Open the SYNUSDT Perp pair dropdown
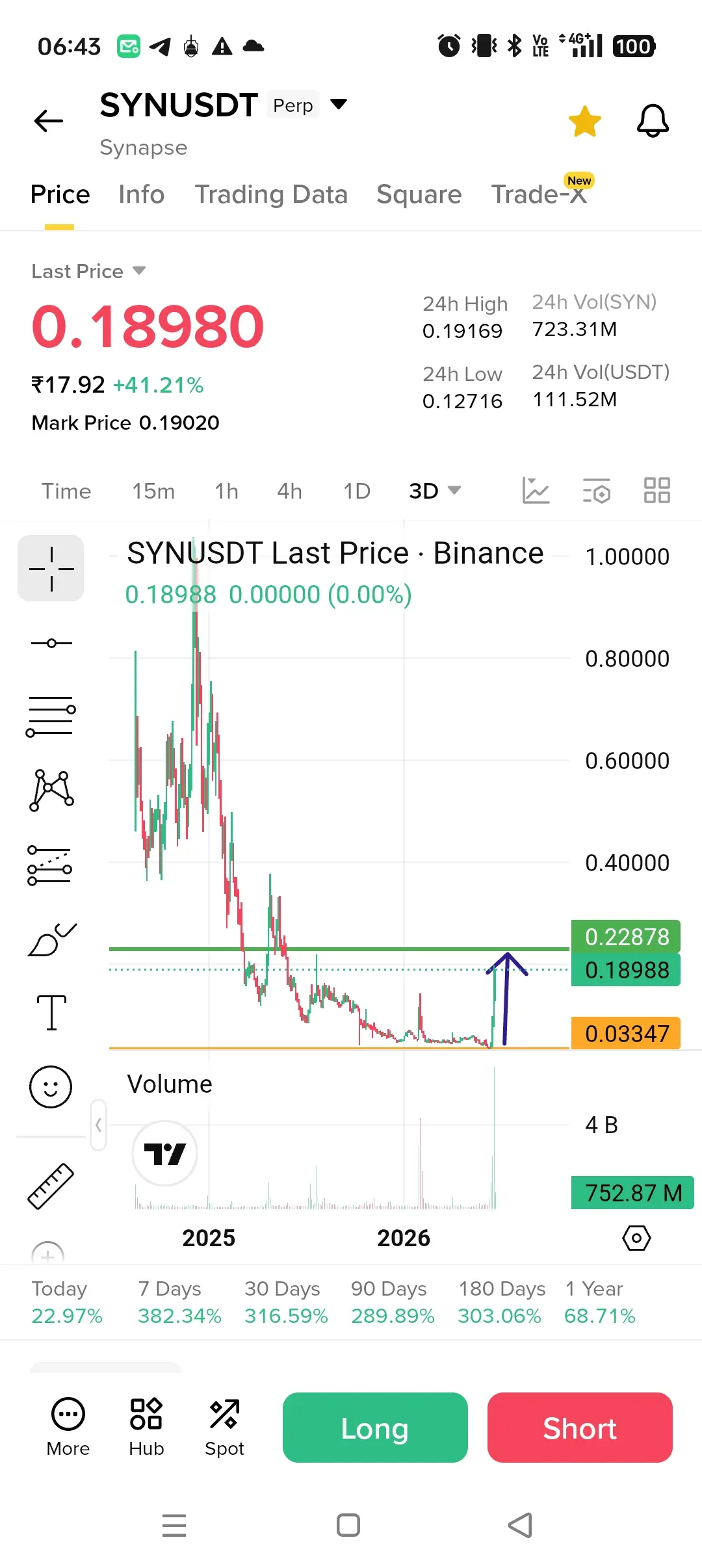This screenshot has height=1568, width=702. [339, 104]
